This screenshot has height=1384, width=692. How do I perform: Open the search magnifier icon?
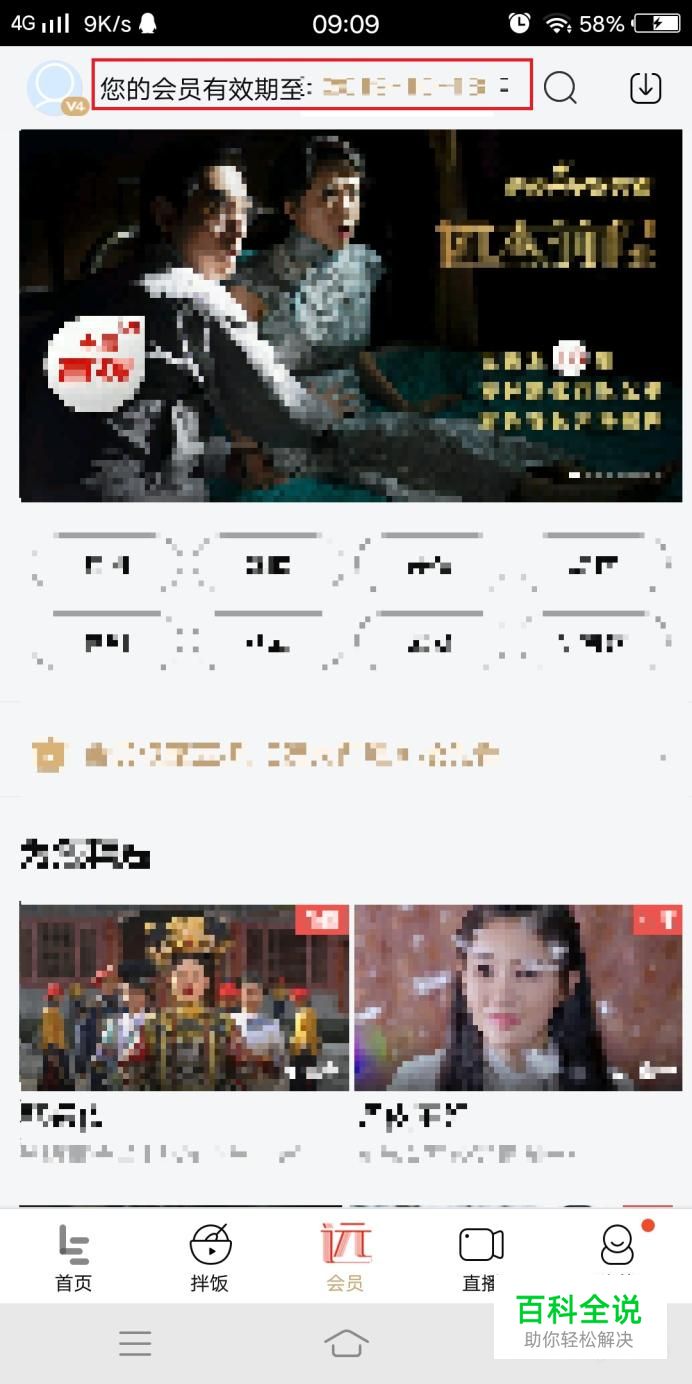[x=560, y=88]
